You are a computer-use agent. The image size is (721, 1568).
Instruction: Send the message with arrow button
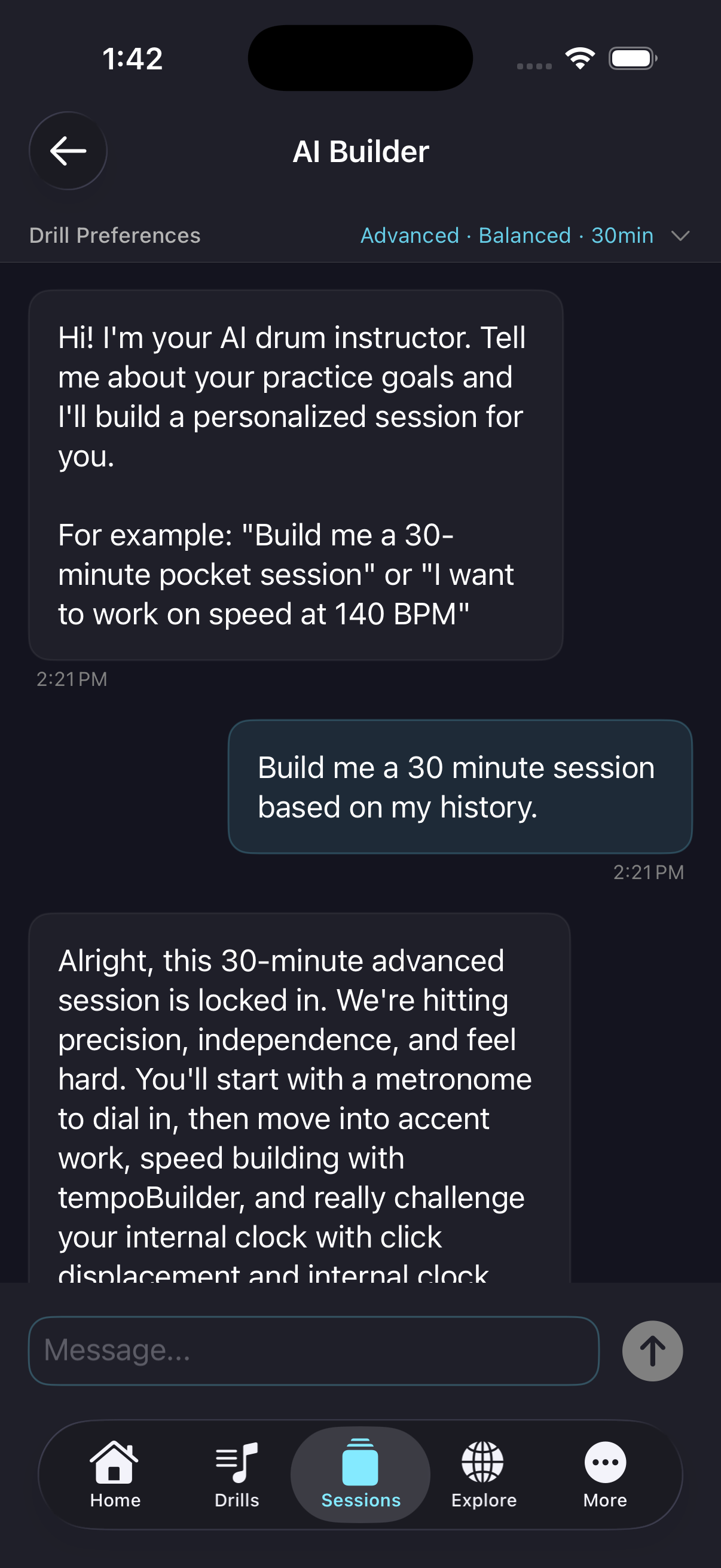[x=652, y=1351]
